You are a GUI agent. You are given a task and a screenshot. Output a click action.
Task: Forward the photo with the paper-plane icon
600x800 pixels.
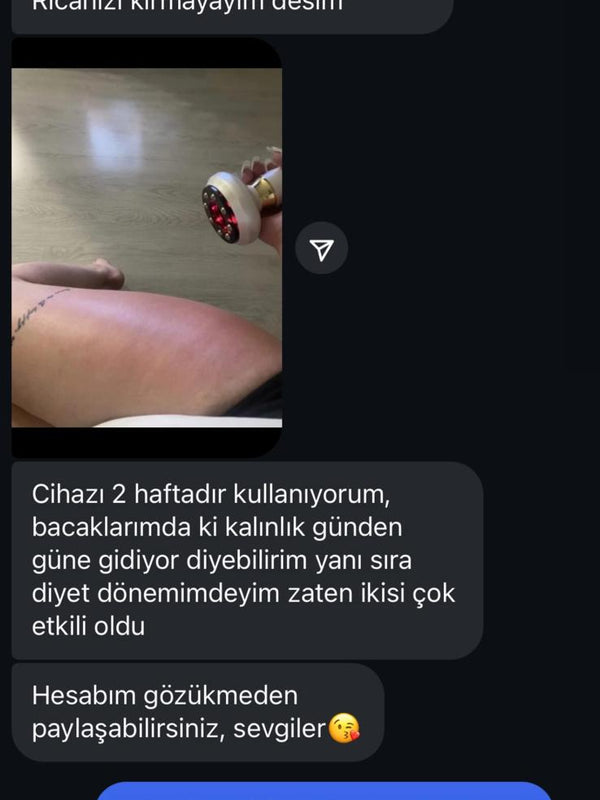click(x=321, y=248)
